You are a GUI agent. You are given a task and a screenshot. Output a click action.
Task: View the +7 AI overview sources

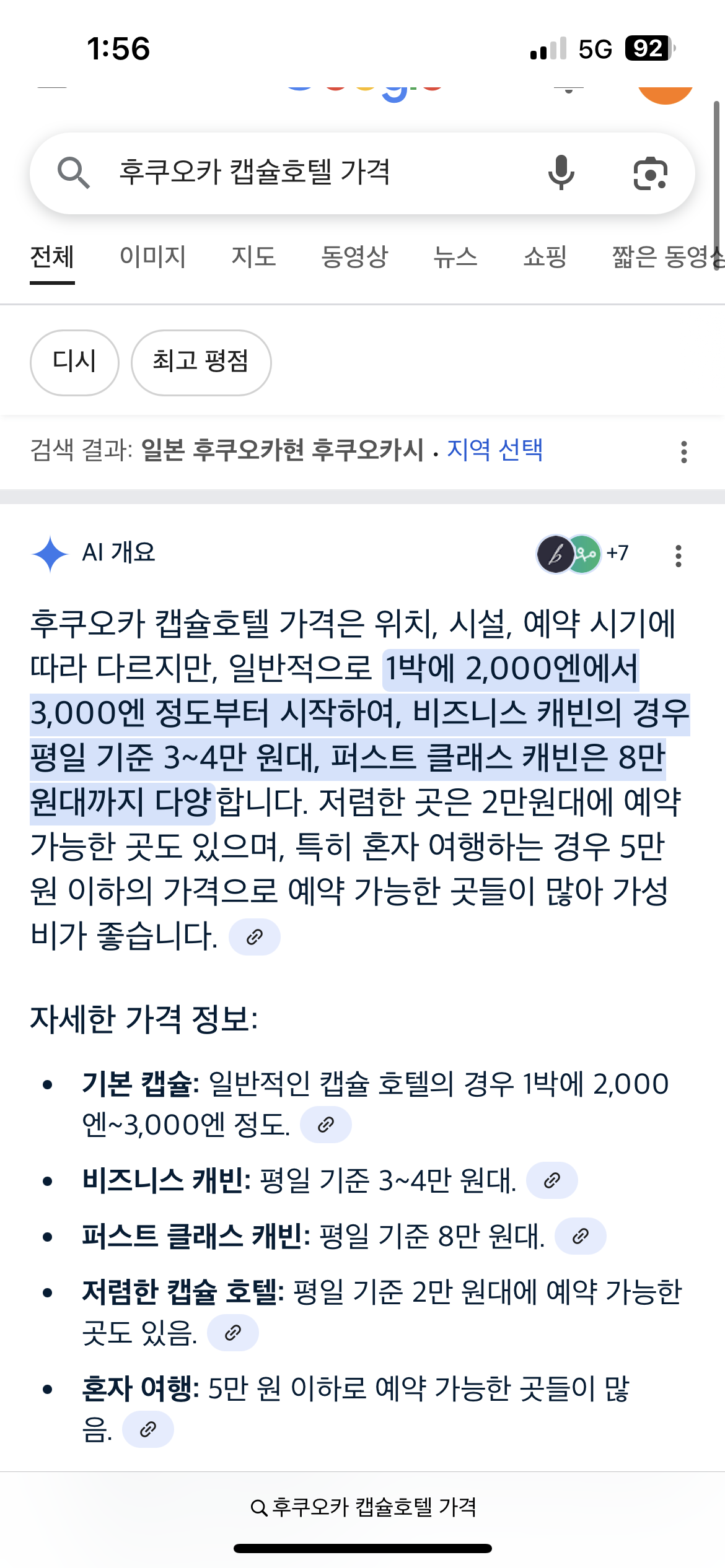click(583, 553)
